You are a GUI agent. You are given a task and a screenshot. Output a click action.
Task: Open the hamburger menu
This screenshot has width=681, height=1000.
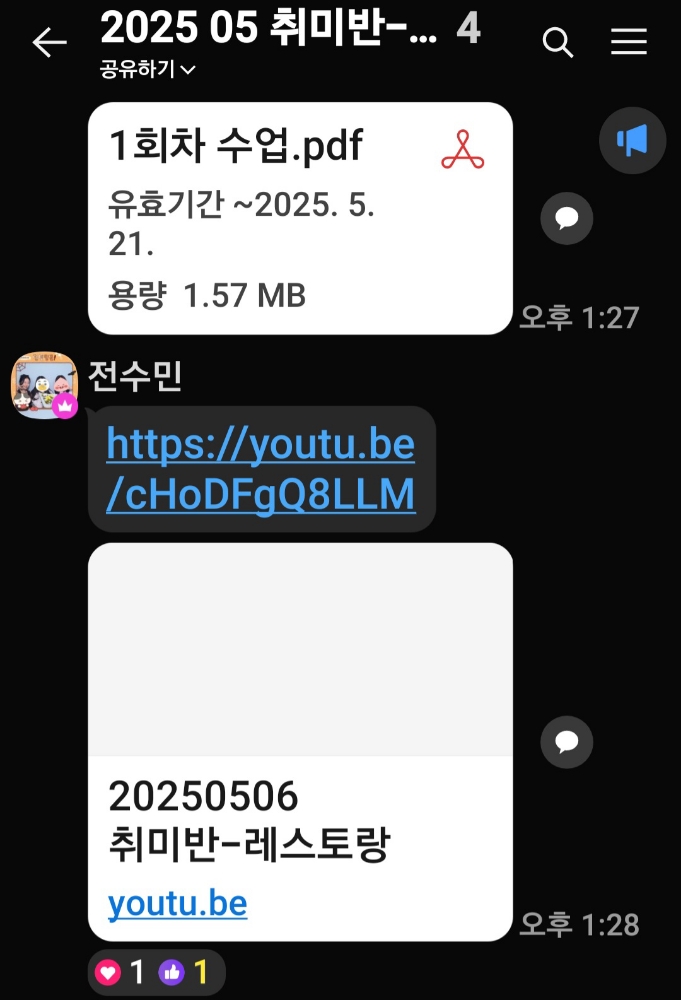[629, 42]
